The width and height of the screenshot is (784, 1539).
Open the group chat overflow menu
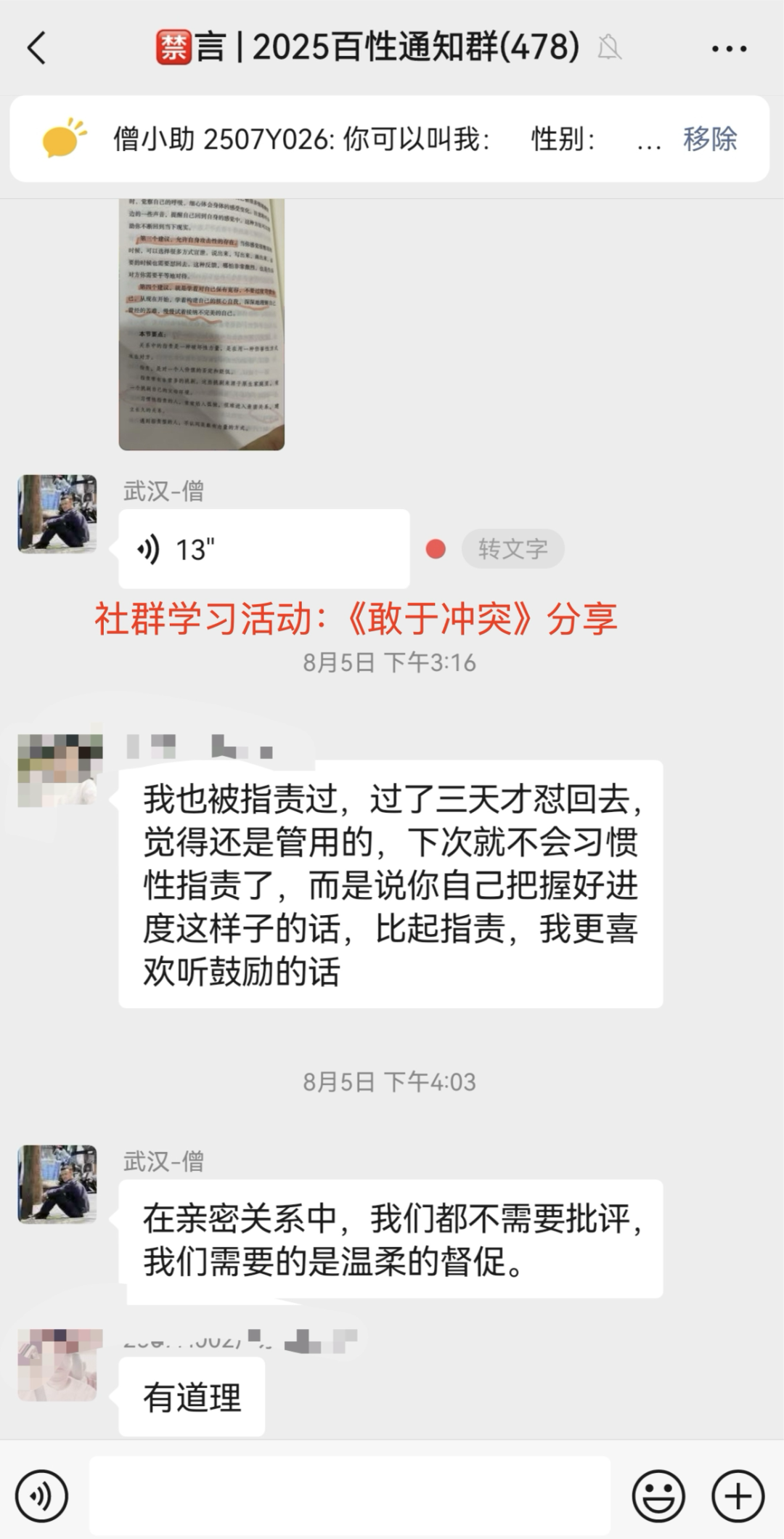click(x=729, y=49)
